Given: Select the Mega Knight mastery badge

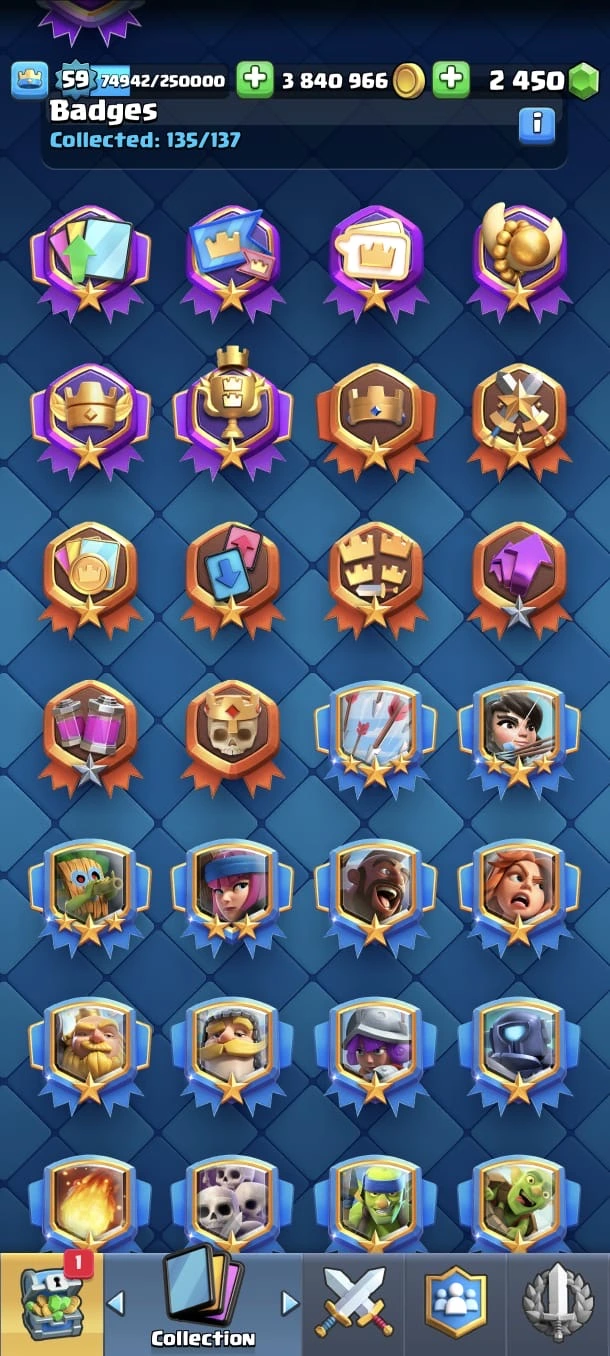Looking at the screenshot, I should tap(518, 1048).
